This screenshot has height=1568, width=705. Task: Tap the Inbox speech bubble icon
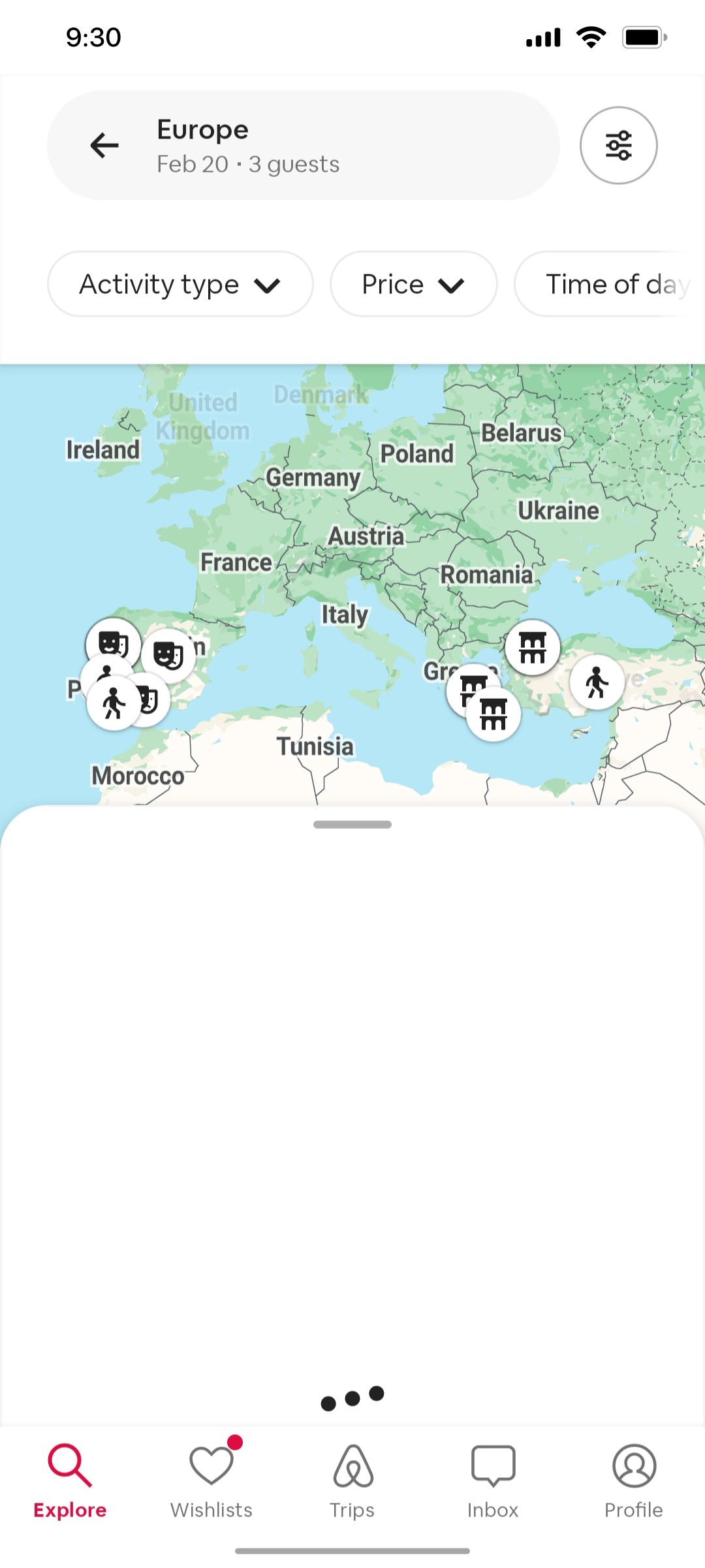[x=493, y=1481]
